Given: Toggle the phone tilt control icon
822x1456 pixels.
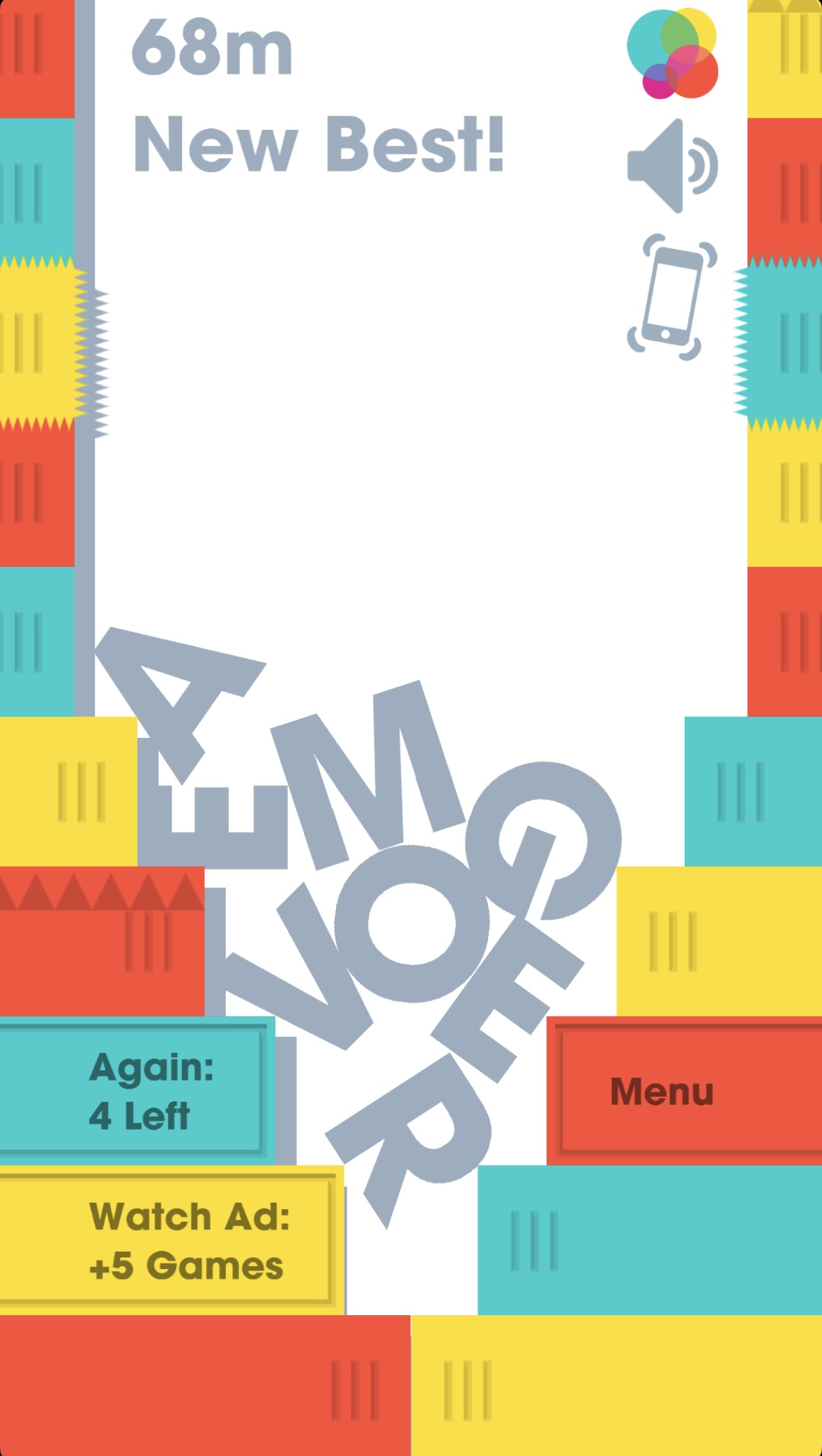Looking at the screenshot, I should pos(671,297).
